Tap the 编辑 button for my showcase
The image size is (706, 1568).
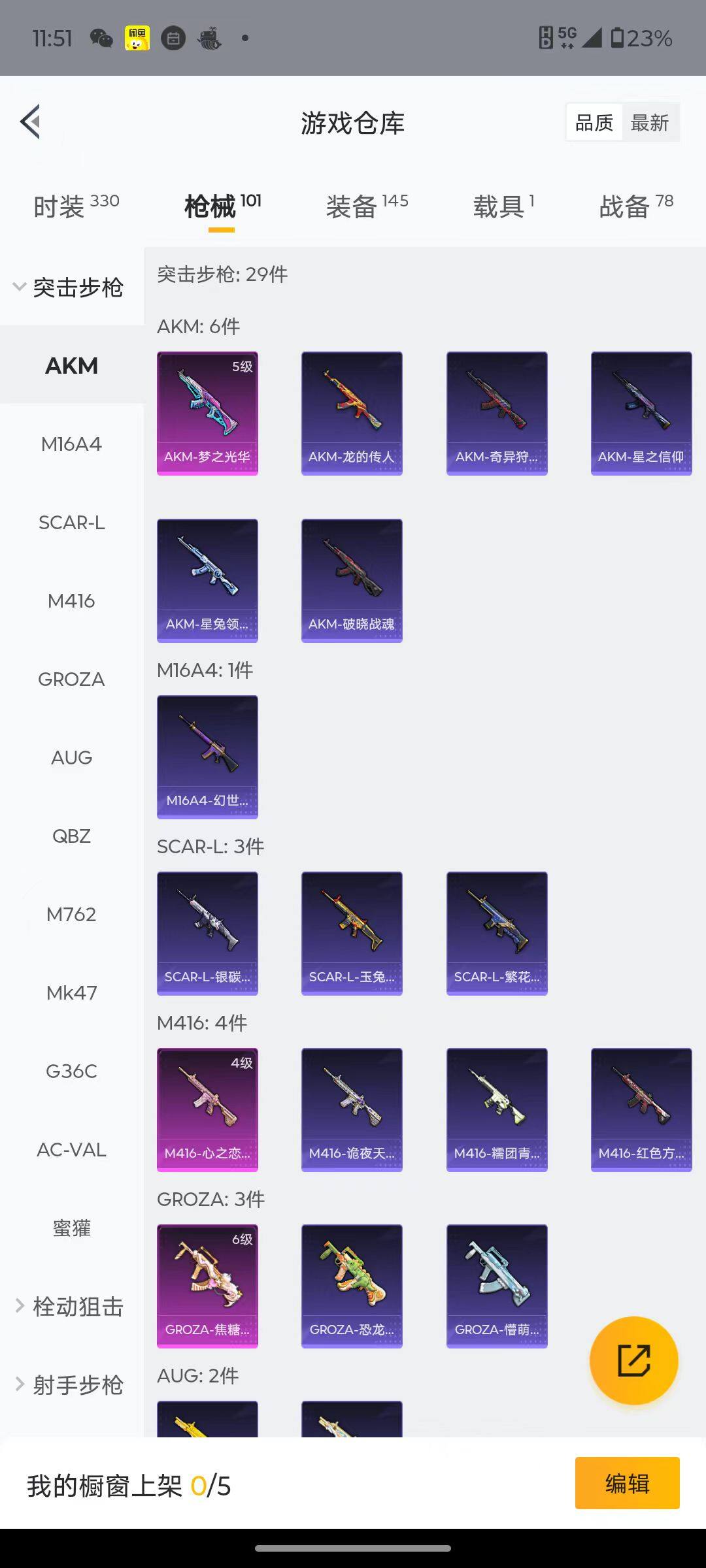(x=627, y=1483)
